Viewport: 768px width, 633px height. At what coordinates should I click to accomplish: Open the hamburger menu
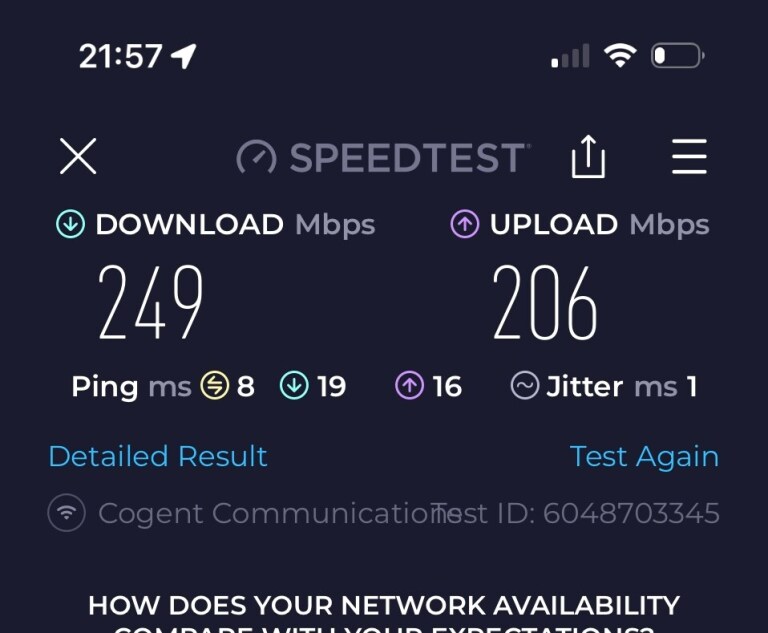pyautogui.click(x=689, y=157)
